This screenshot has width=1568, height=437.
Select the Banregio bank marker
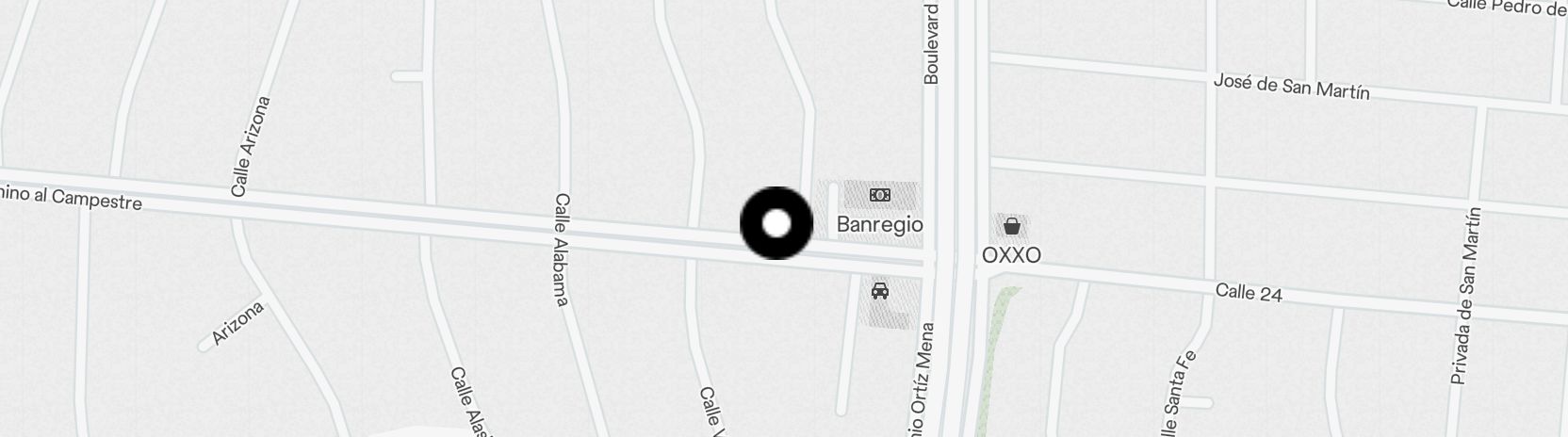tap(880, 195)
